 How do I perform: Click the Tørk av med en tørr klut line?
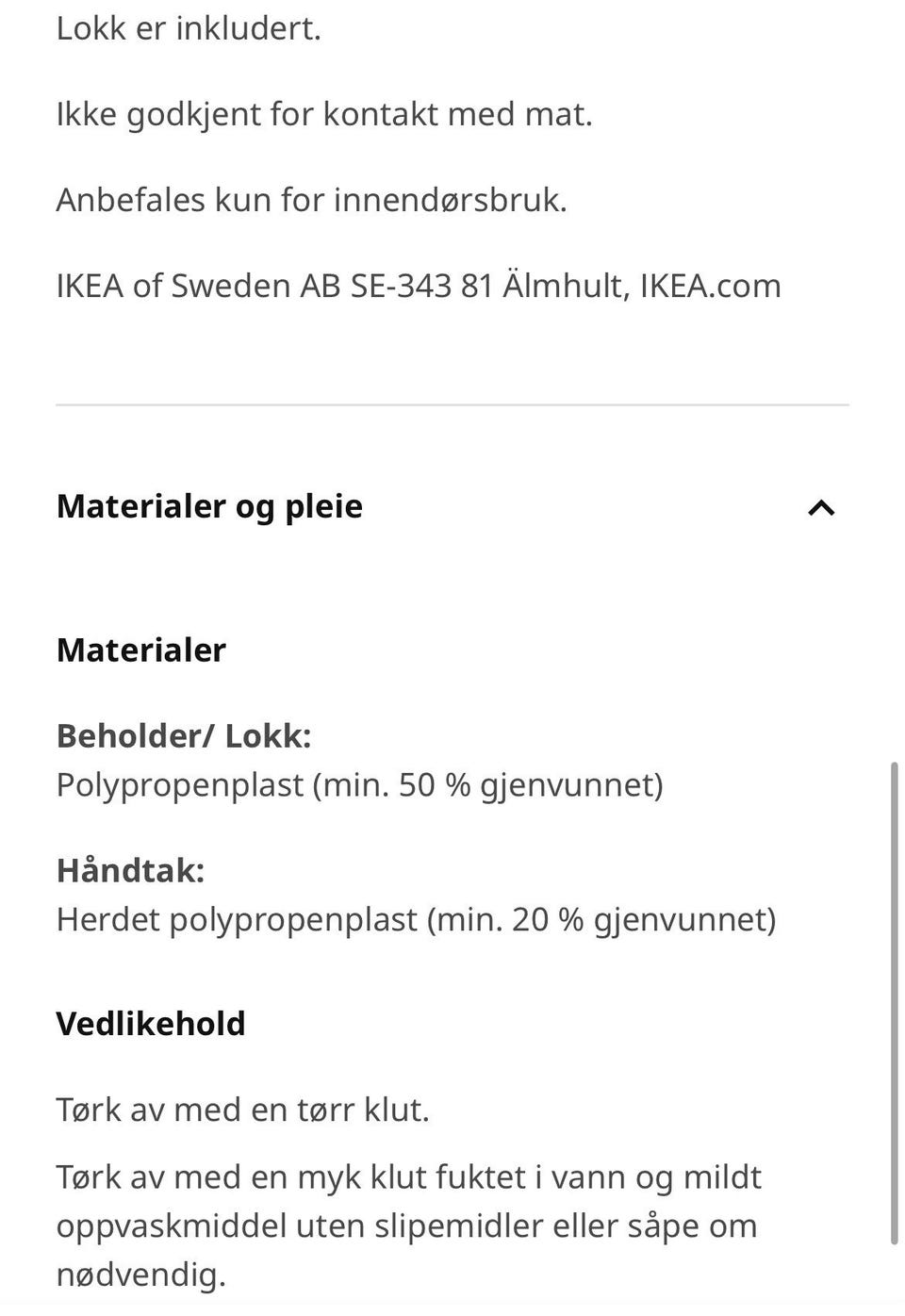tap(243, 1110)
